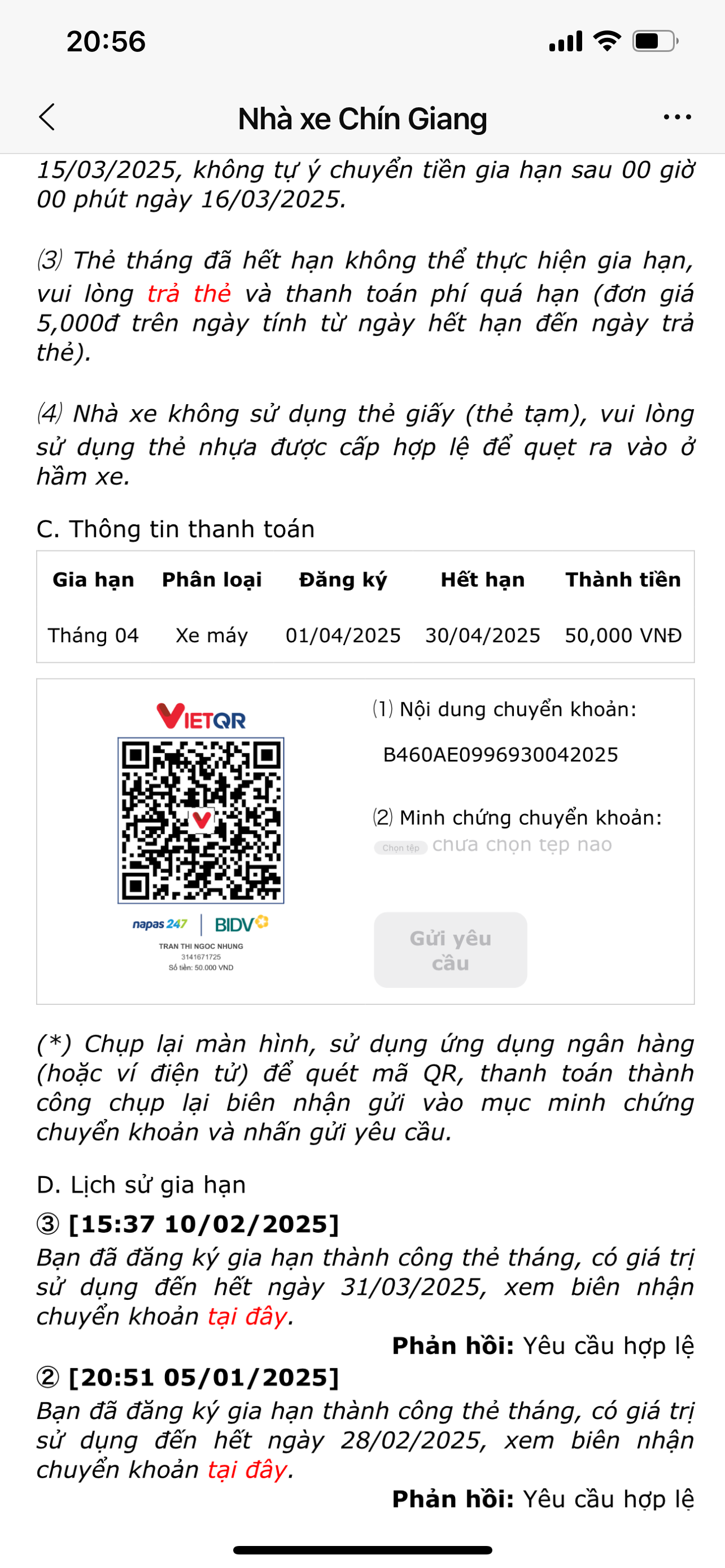725x1568 pixels.
Task: Open the three-dot overflow menu
Action: 677,117
